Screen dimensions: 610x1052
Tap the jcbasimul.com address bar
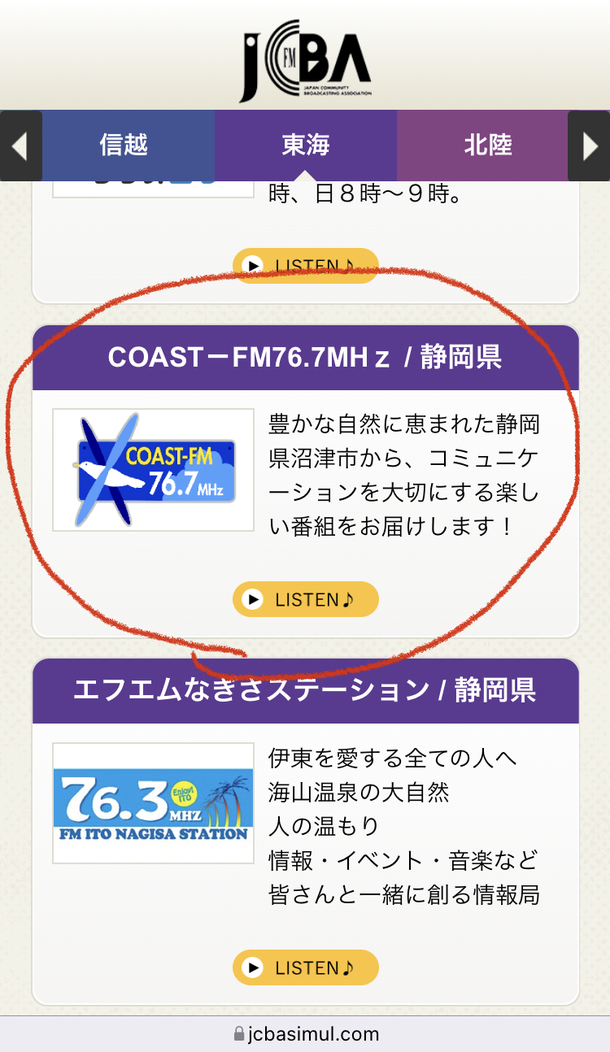306,1034
